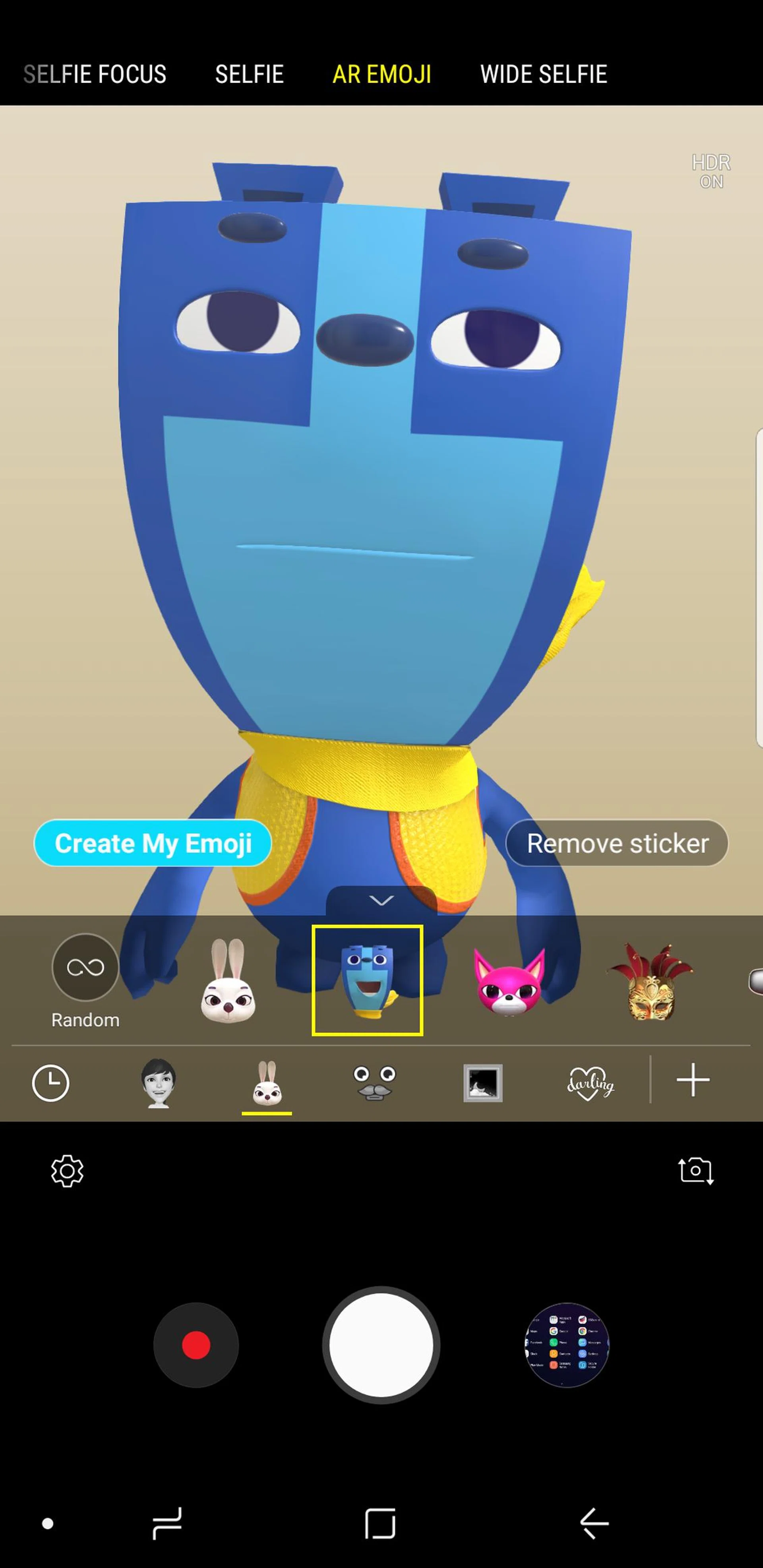Take a photo with the shutter button

coord(381,1345)
